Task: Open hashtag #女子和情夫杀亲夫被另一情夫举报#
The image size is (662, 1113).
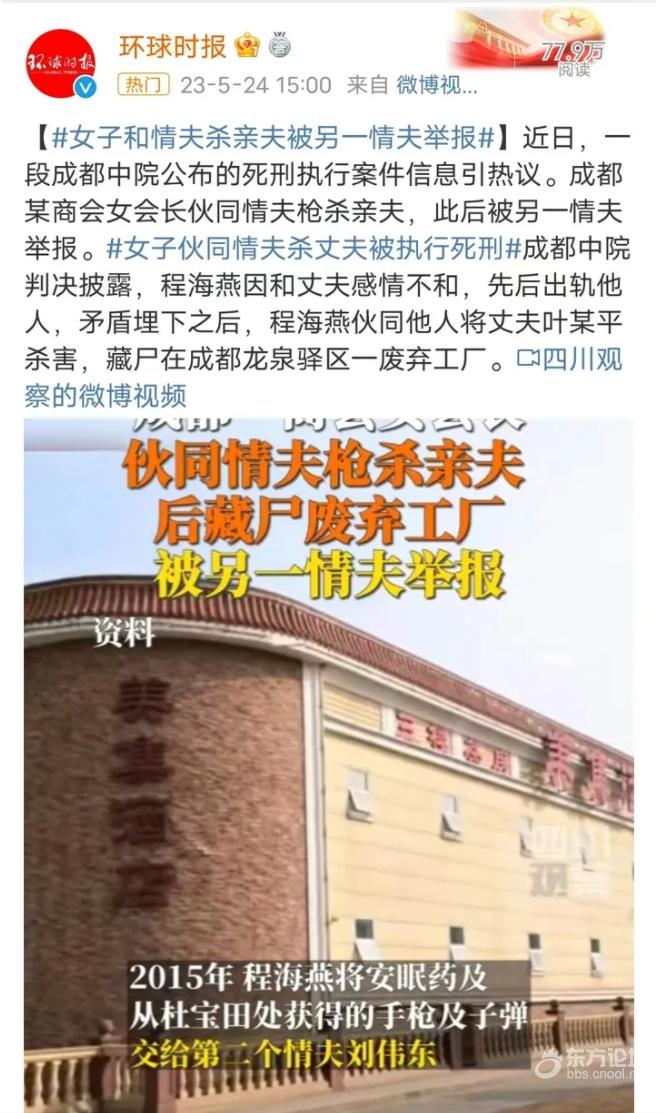Action: (268, 137)
